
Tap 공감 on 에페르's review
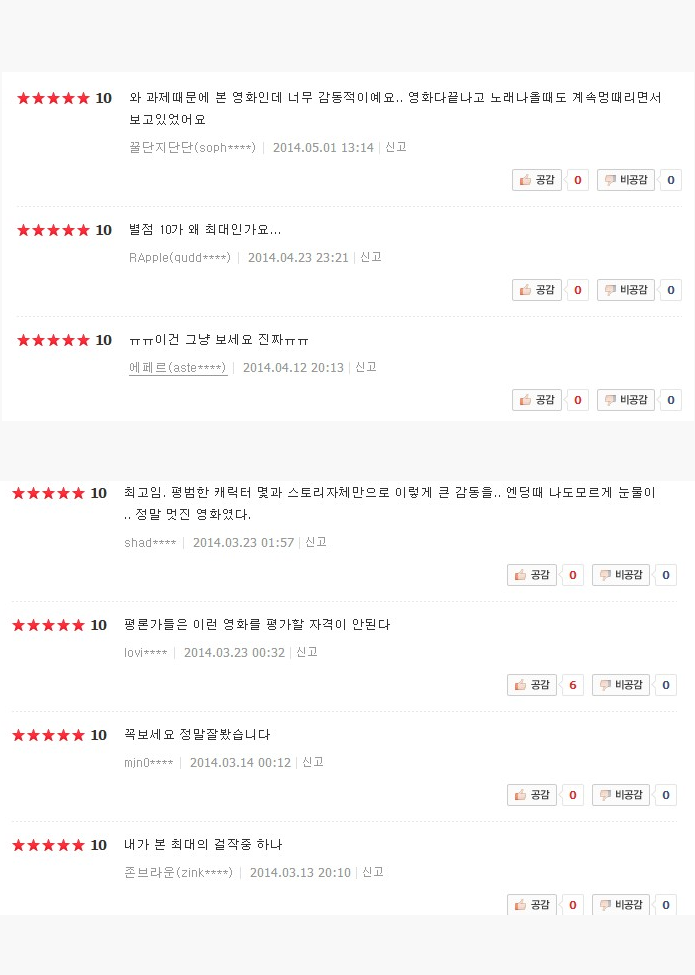[537, 400]
